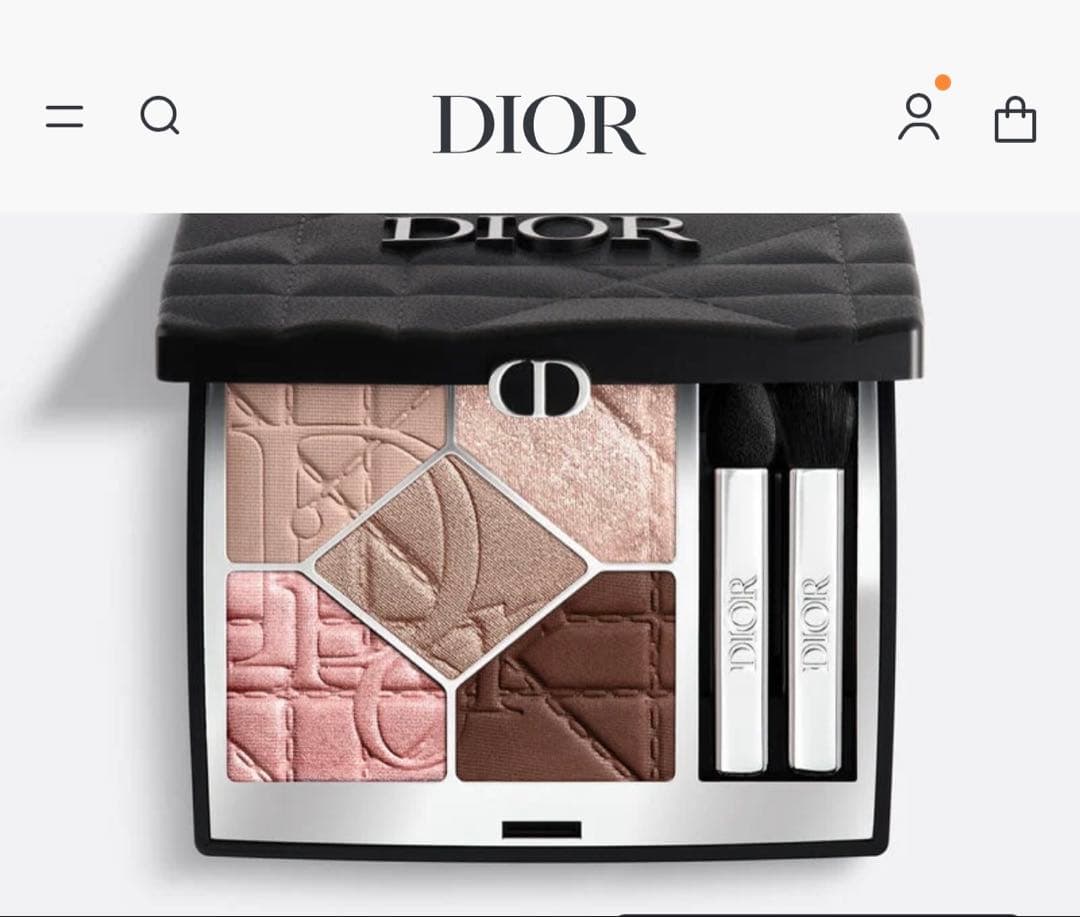The height and width of the screenshot is (917, 1080).
Task: Open the search icon
Action: tap(160, 116)
